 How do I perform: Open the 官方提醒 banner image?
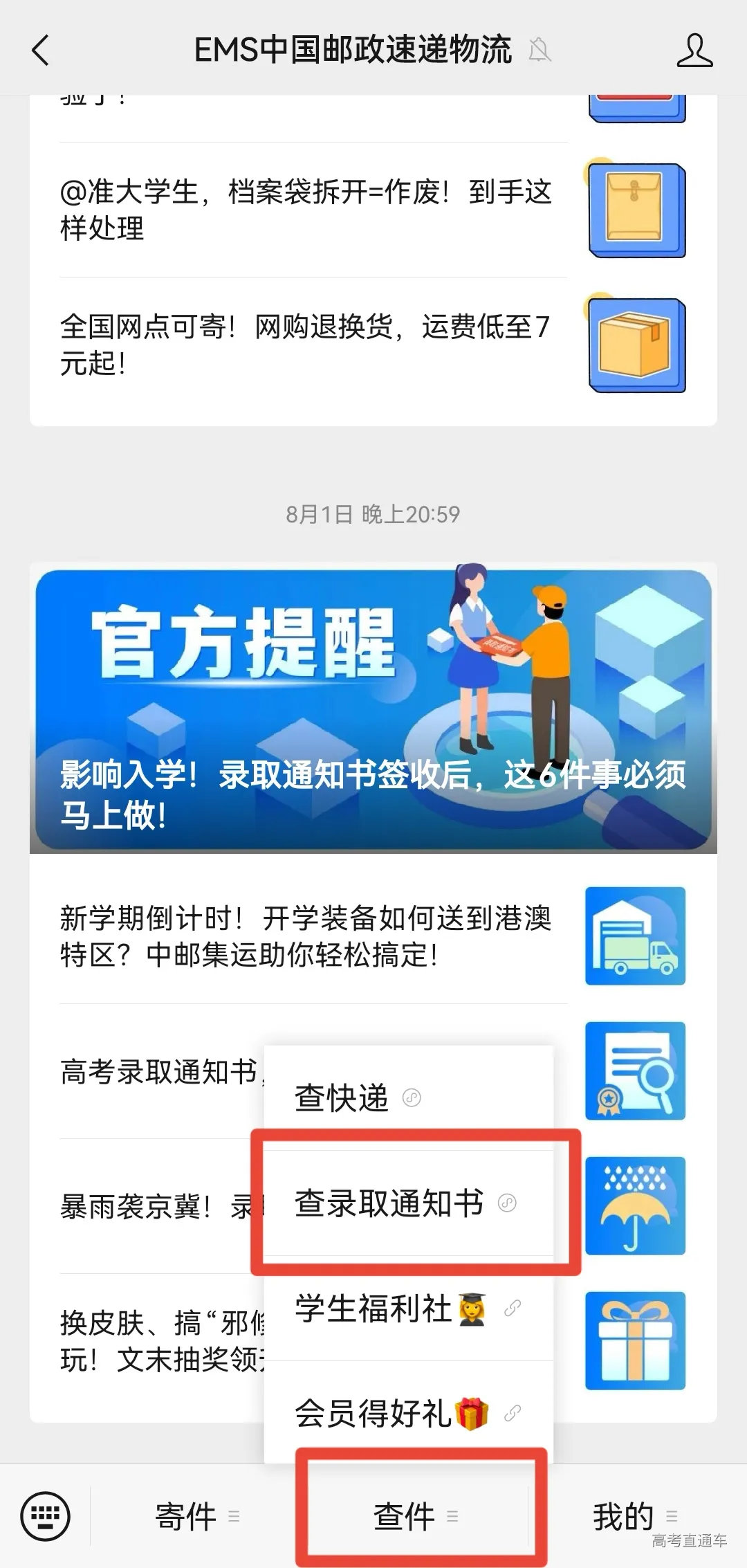tap(373, 707)
